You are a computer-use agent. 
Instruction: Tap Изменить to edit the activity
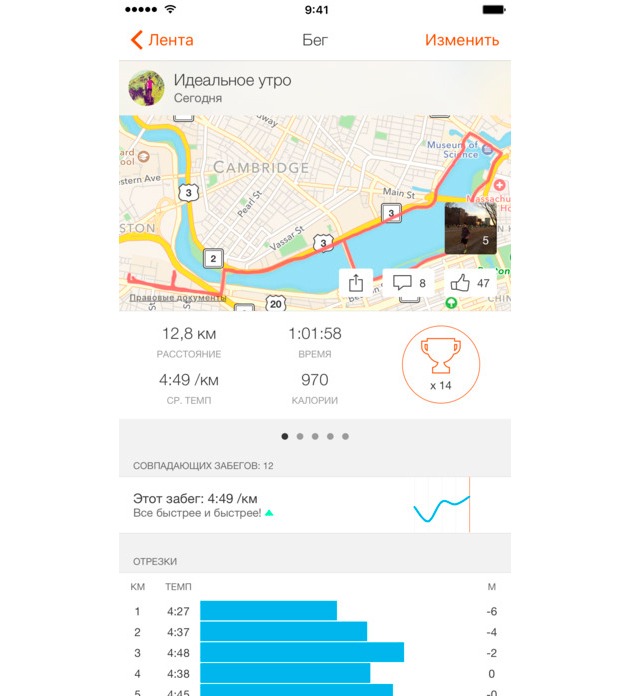click(461, 40)
